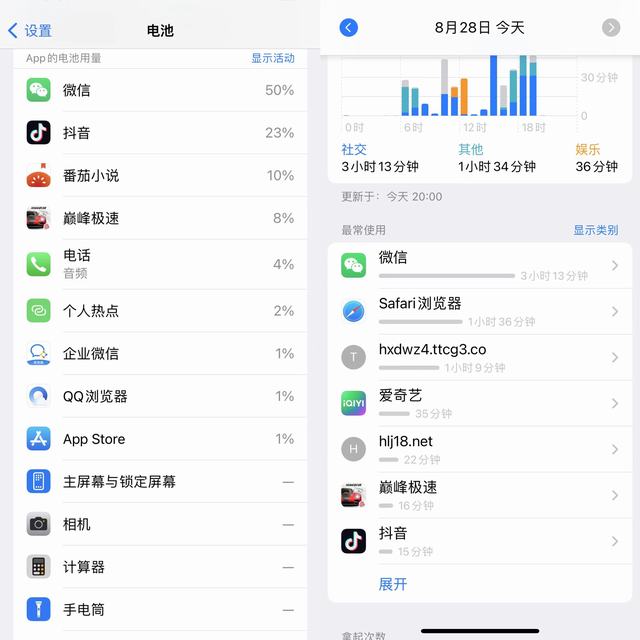640x640 pixels.
Task: Tap 显示活动 in the battery usage list
Action: tap(272, 58)
